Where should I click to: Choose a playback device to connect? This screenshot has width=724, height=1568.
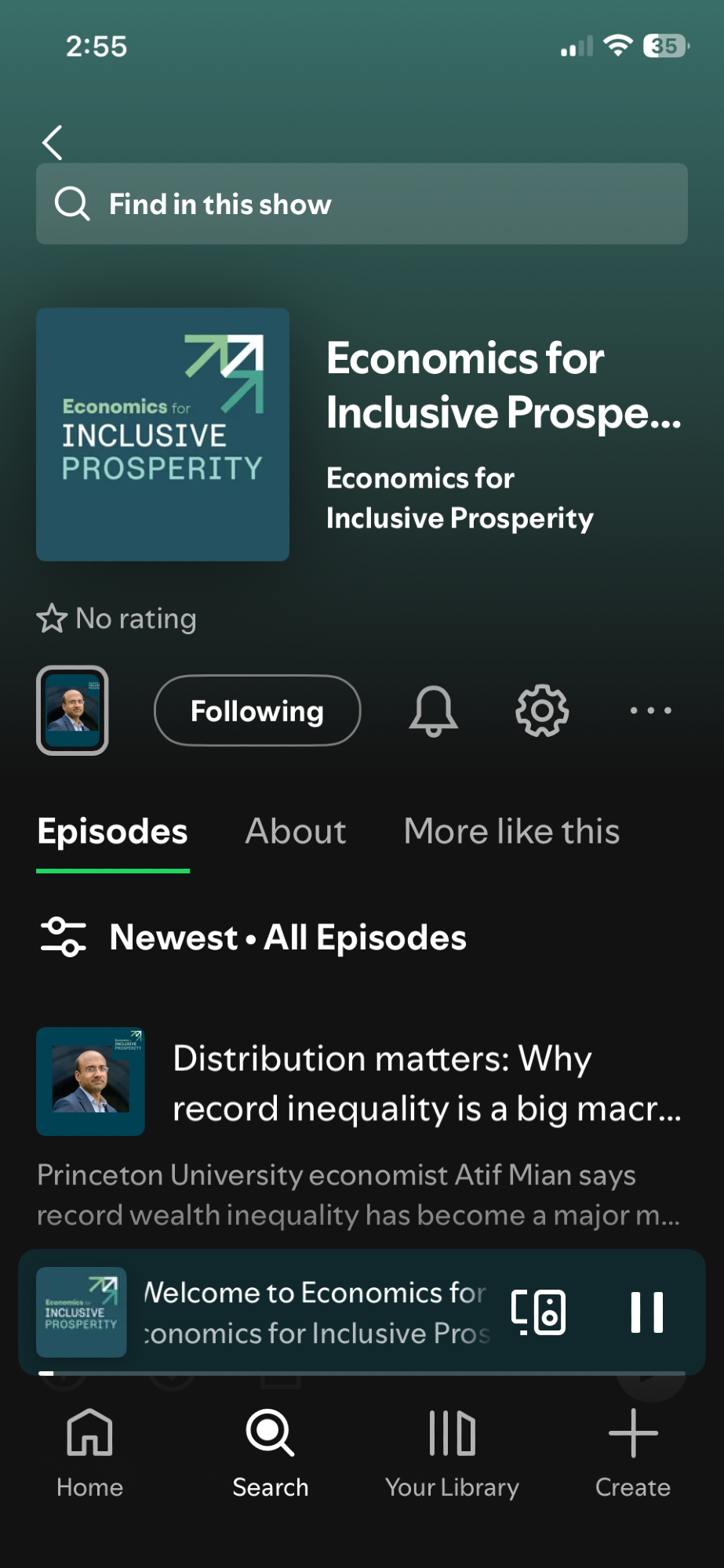[538, 1312]
